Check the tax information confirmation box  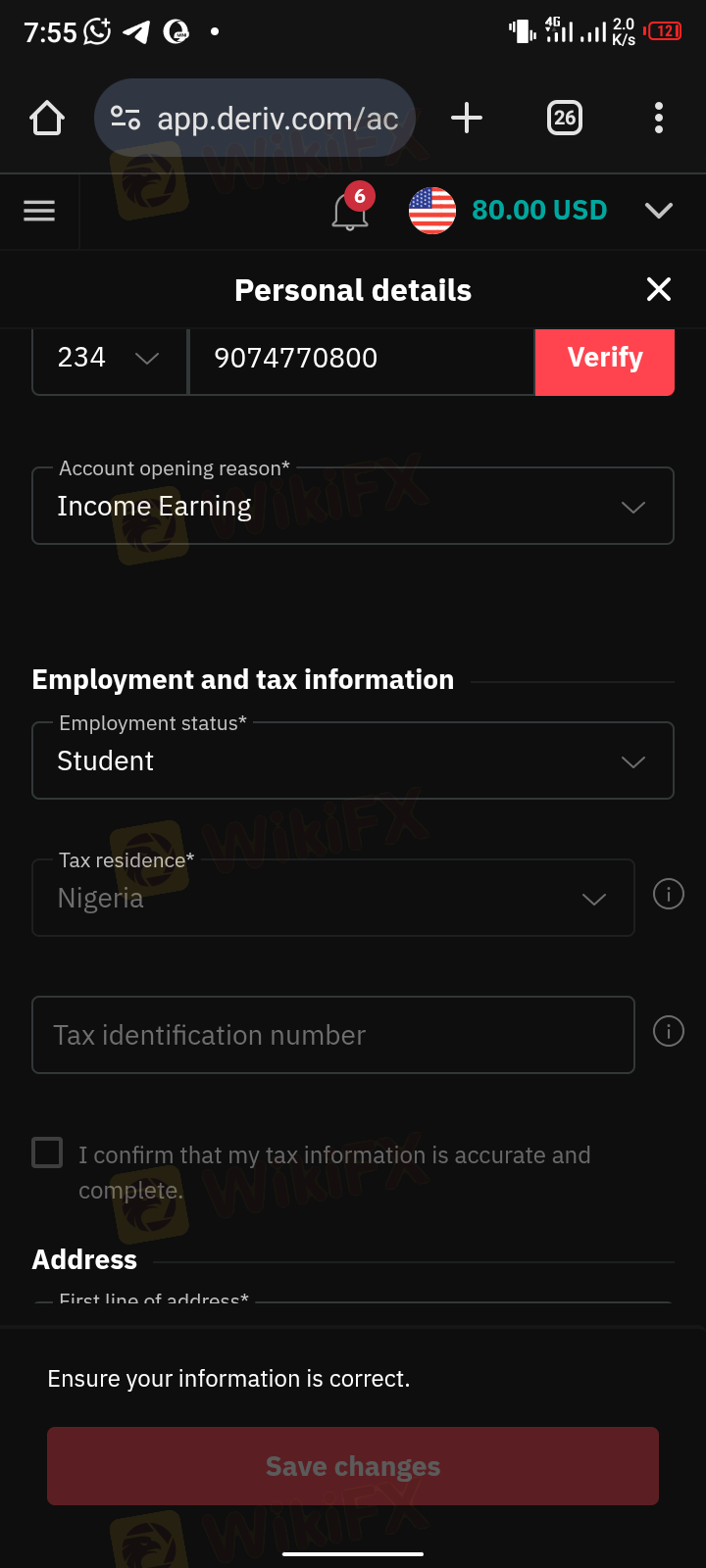tap(47, 1152)
